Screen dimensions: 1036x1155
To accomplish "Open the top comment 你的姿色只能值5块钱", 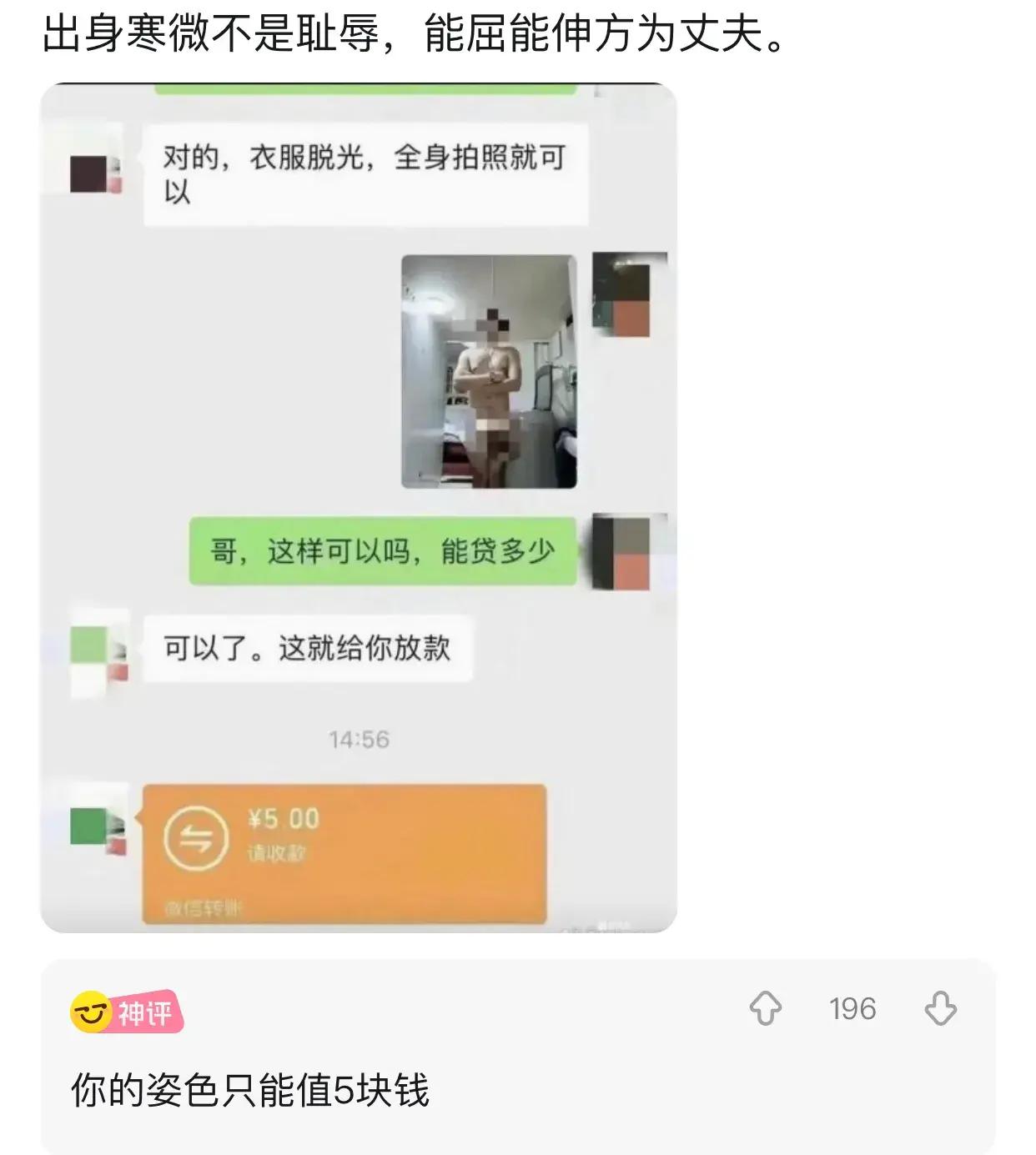I will coord(250,1091).
